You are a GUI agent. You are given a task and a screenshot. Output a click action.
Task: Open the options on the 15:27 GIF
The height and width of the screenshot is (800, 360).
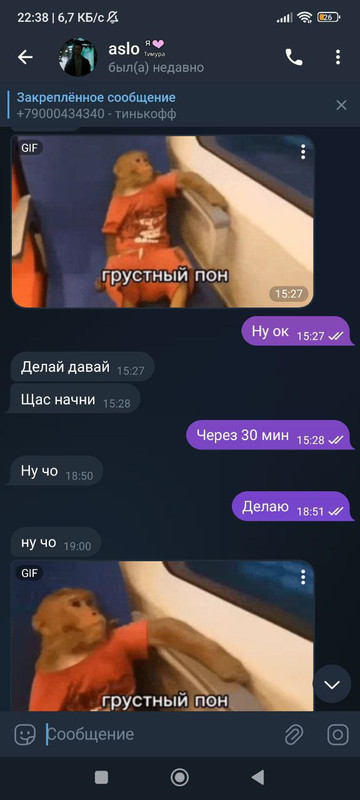coord(303,152)
